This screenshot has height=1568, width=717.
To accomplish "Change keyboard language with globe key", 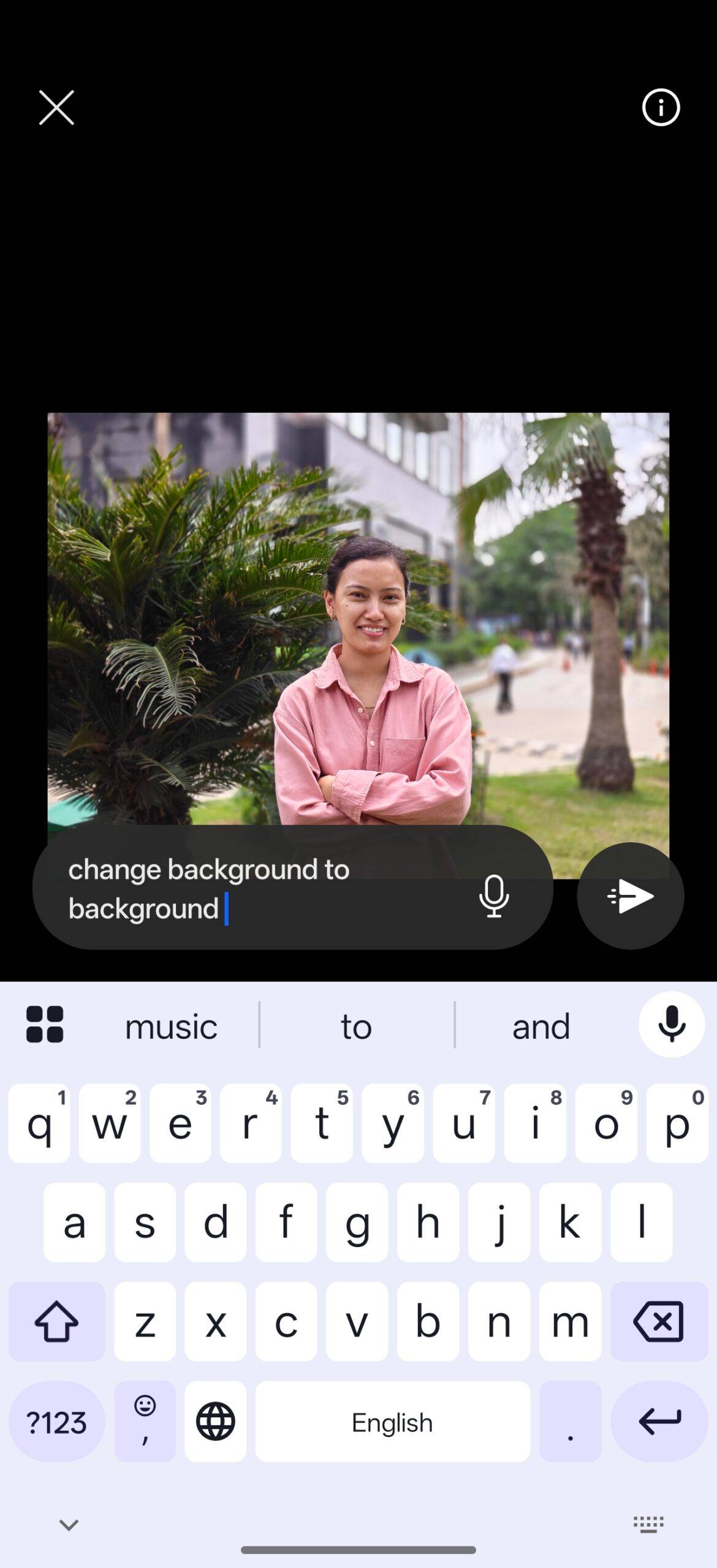I will [x=215, y=1422].
